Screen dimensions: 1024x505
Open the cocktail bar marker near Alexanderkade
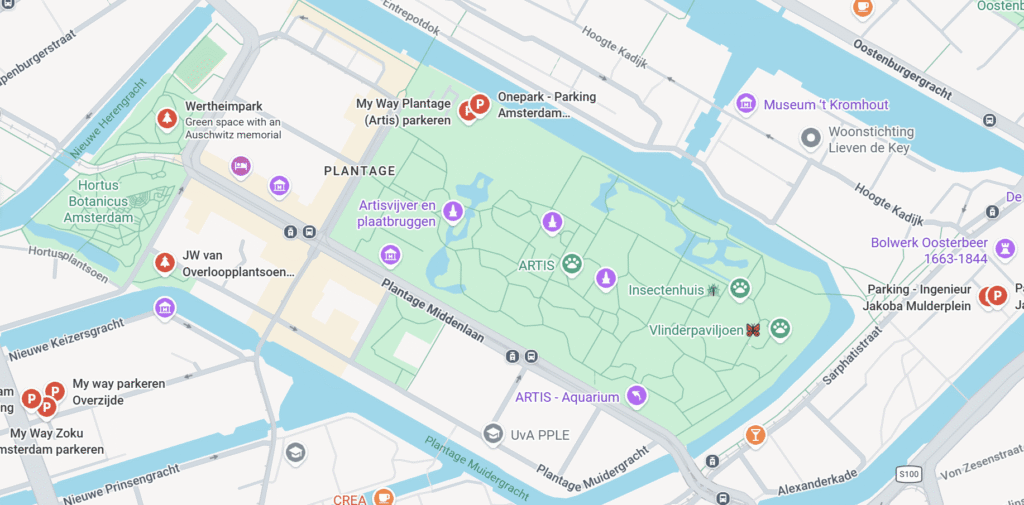[x=755, y=435]
